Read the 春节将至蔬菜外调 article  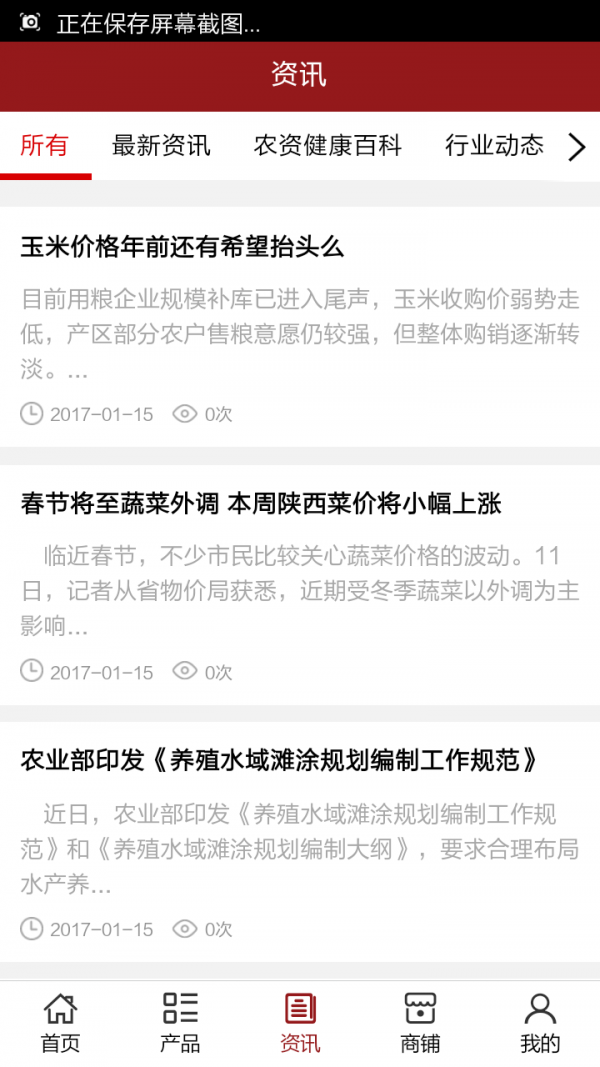(261, 504)
